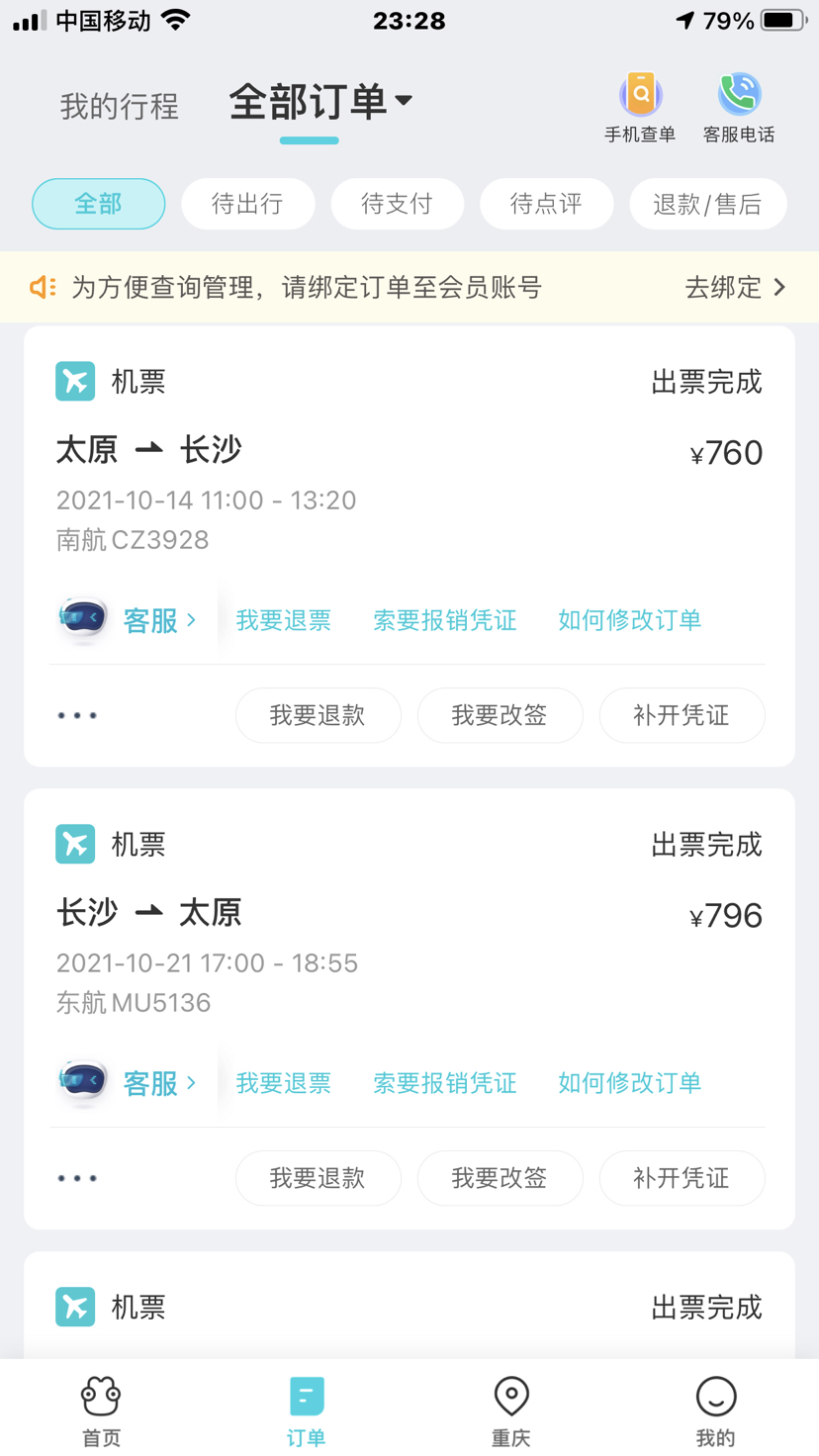This screenshot has height=1456, width=819.
Task: Tap 我要退款 on the 太原→长沙 order
Action: point(318,715)
